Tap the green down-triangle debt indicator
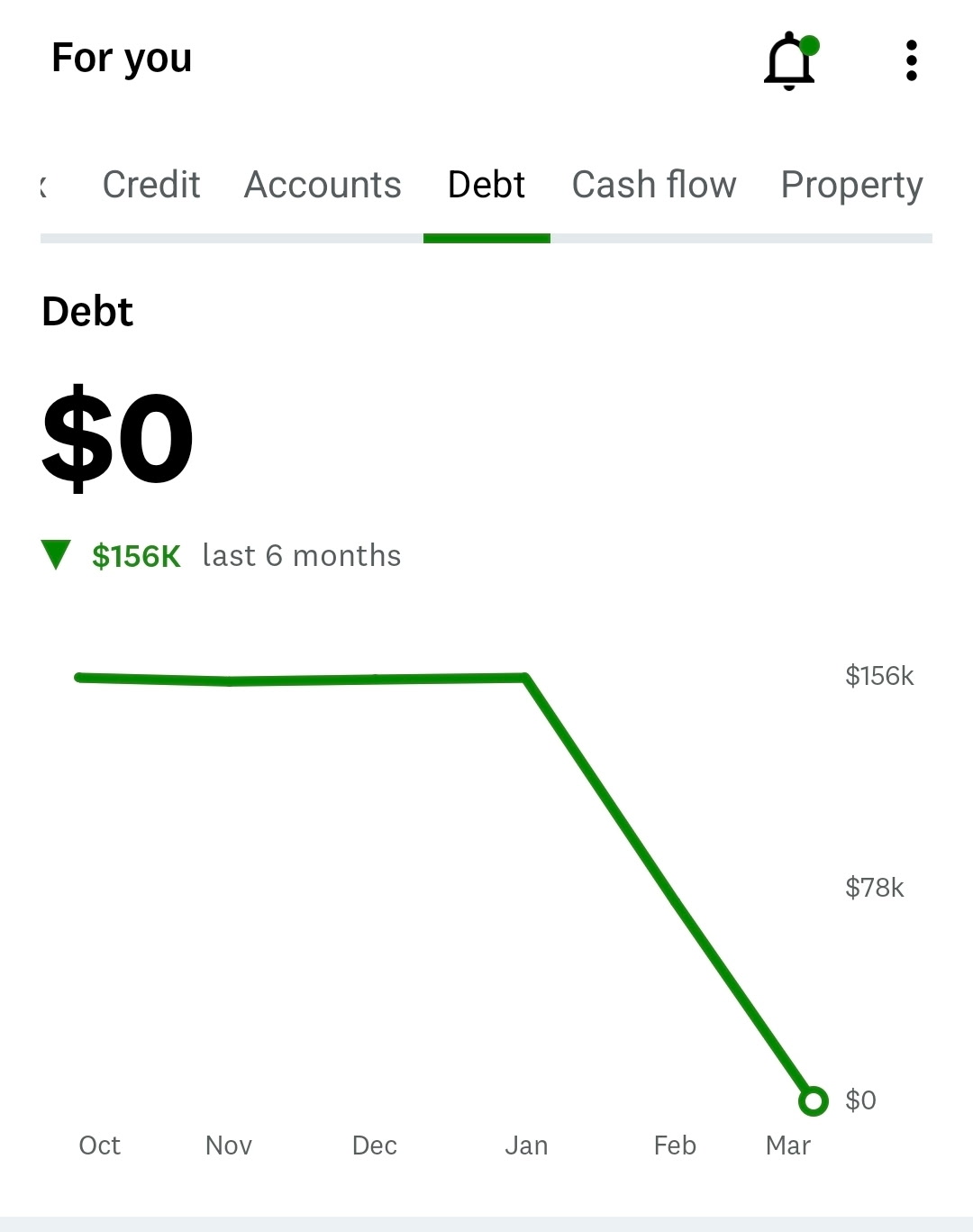The image size is (973, 1232). click(57, 555)
